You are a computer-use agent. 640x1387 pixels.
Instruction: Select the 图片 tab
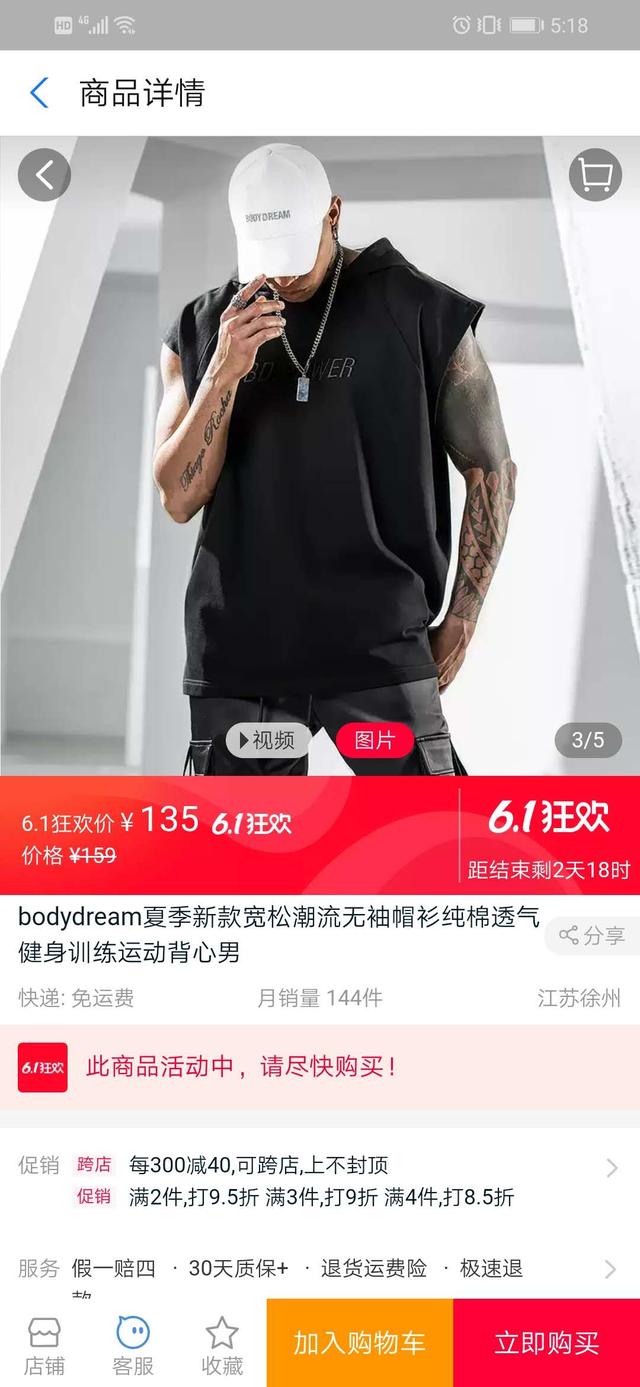coord(375,740)
